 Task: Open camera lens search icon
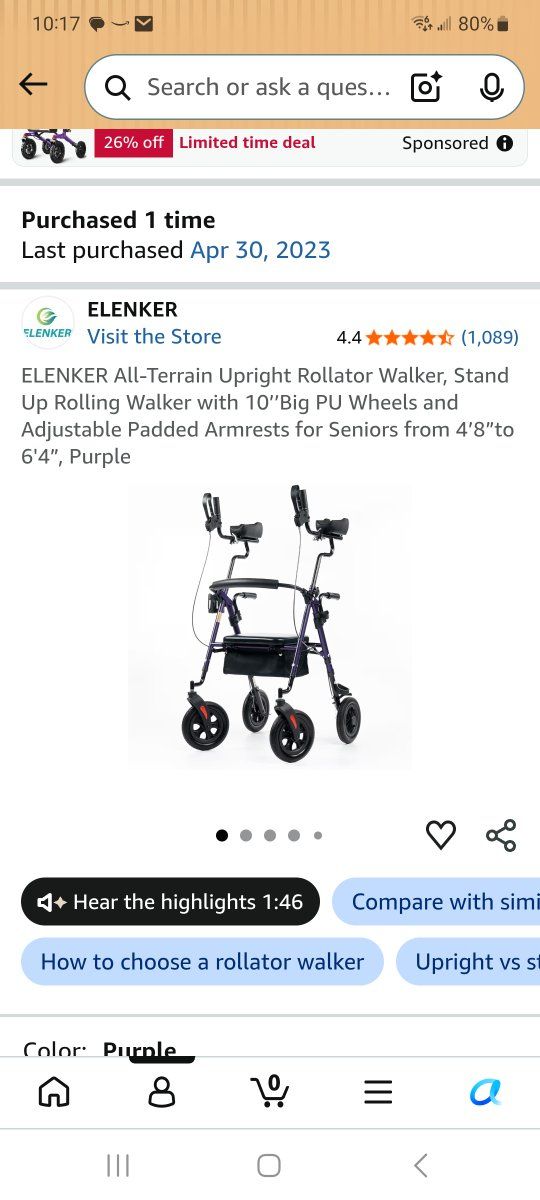[426, 88]
